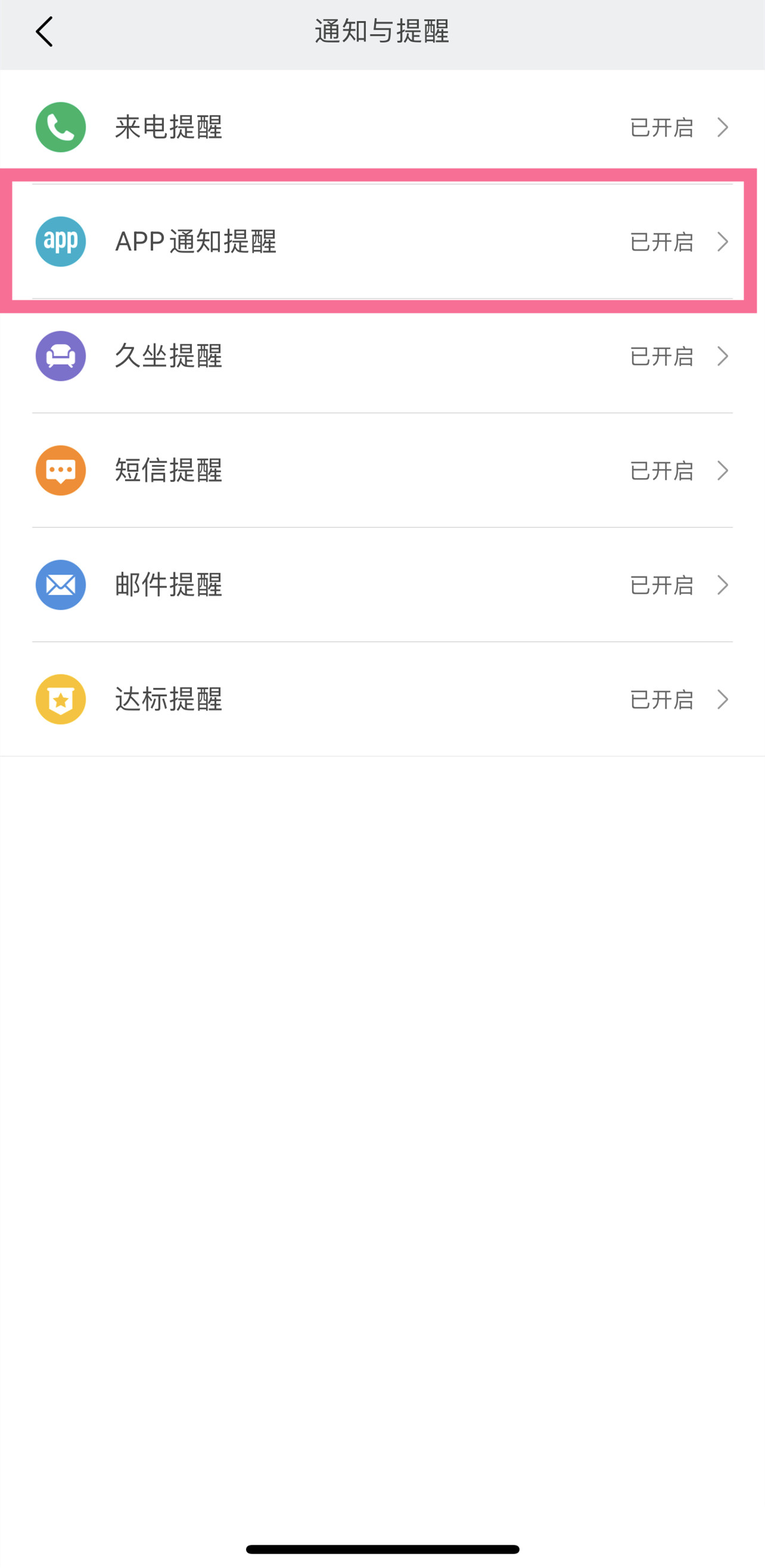Expand 短信提醒 using its arrow

click(x=723, y=470)
